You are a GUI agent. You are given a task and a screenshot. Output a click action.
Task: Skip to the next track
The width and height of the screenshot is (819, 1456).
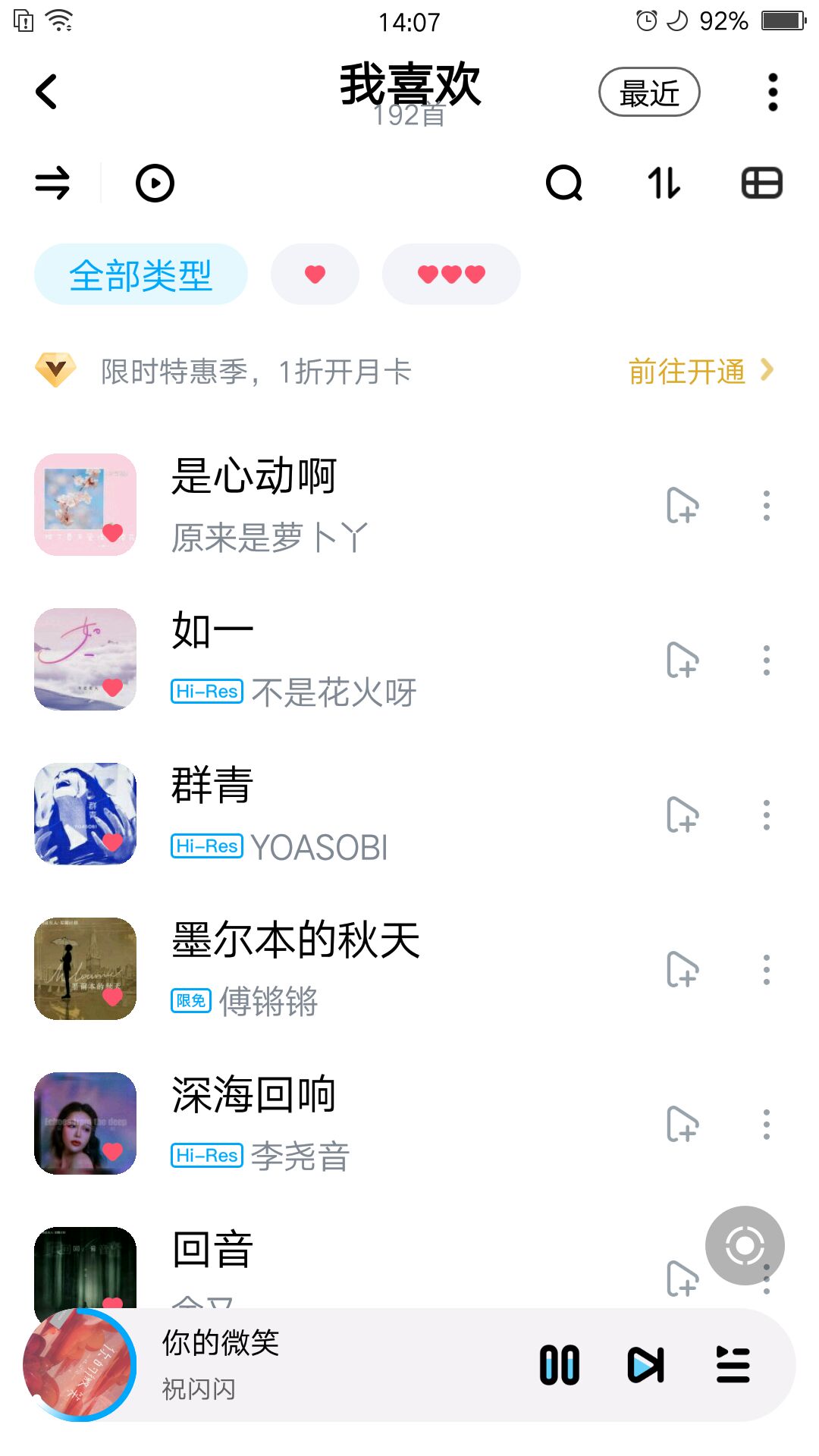[x=646, y=1365]
